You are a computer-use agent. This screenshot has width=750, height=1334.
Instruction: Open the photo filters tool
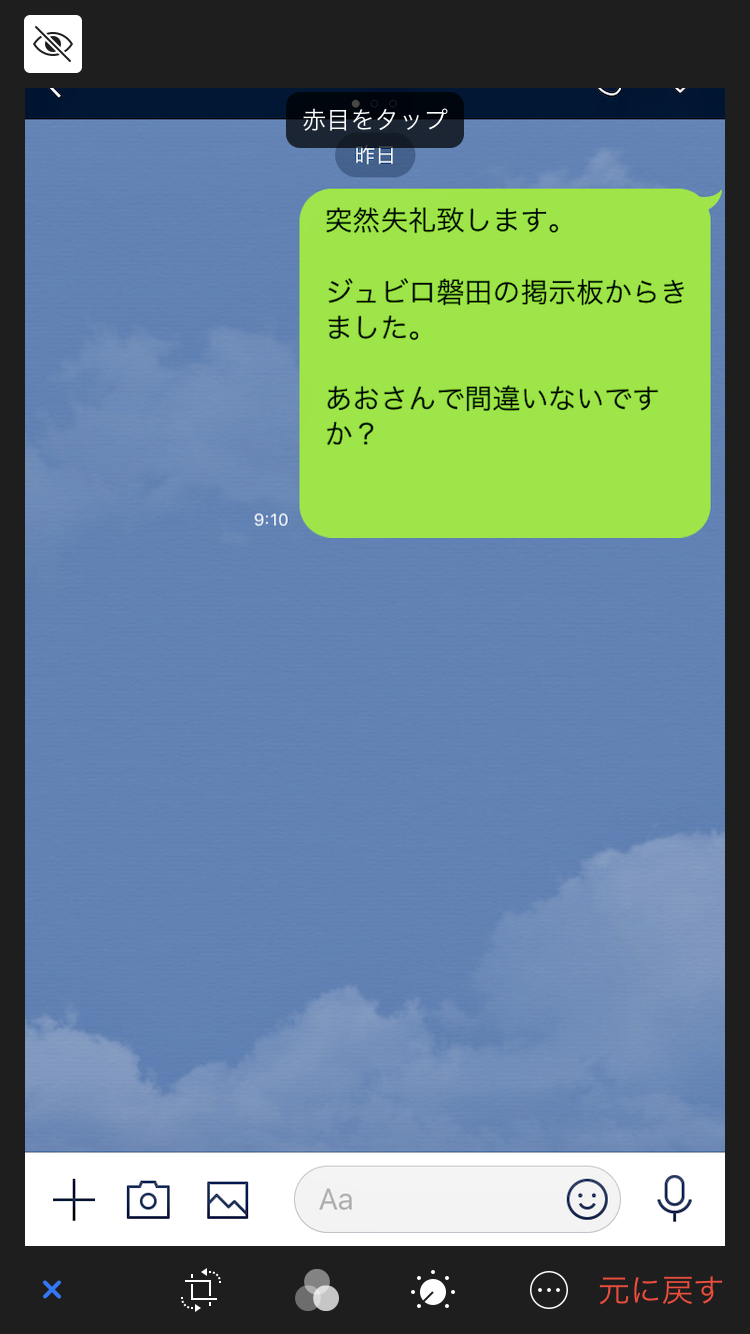tap(317, 1290)
